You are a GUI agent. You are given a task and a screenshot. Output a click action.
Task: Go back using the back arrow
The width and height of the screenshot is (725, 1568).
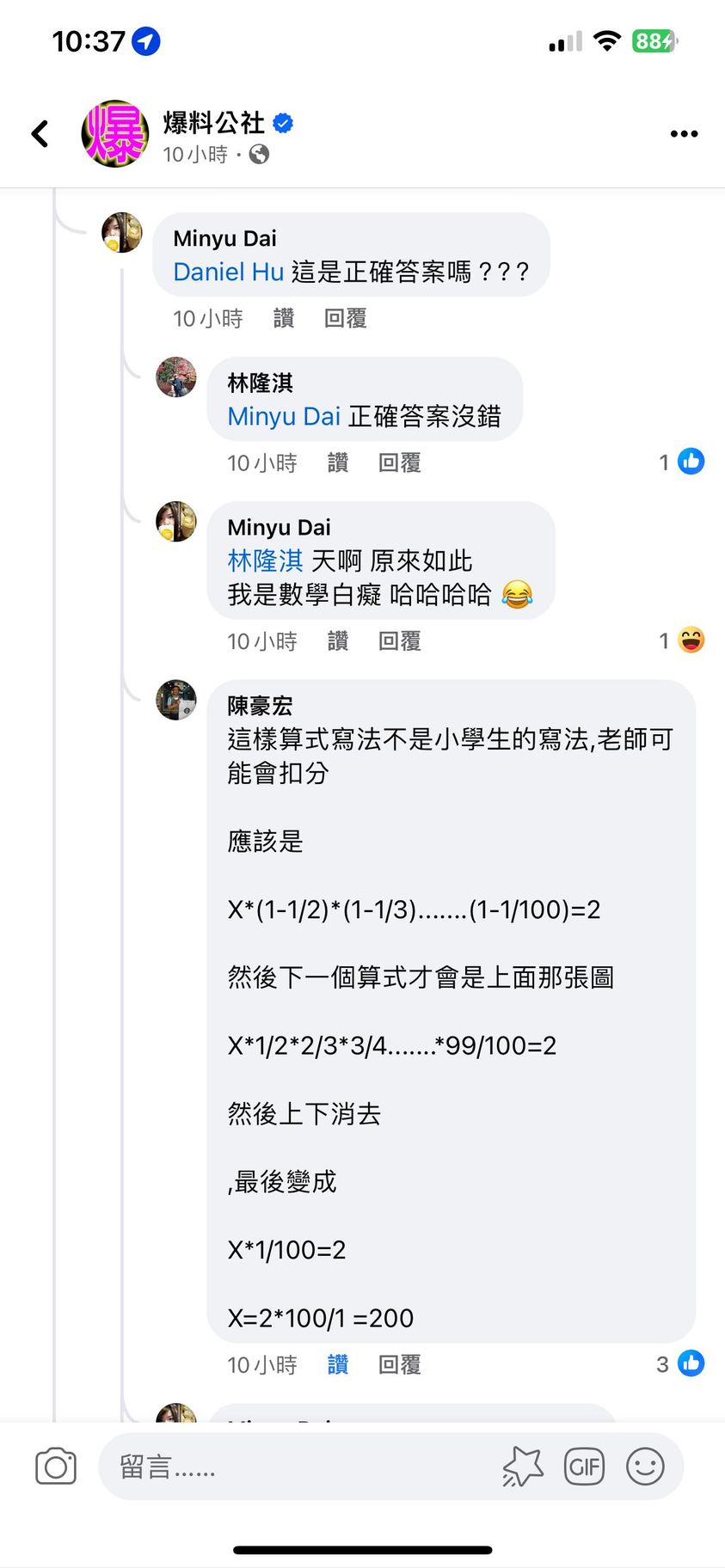40,133
